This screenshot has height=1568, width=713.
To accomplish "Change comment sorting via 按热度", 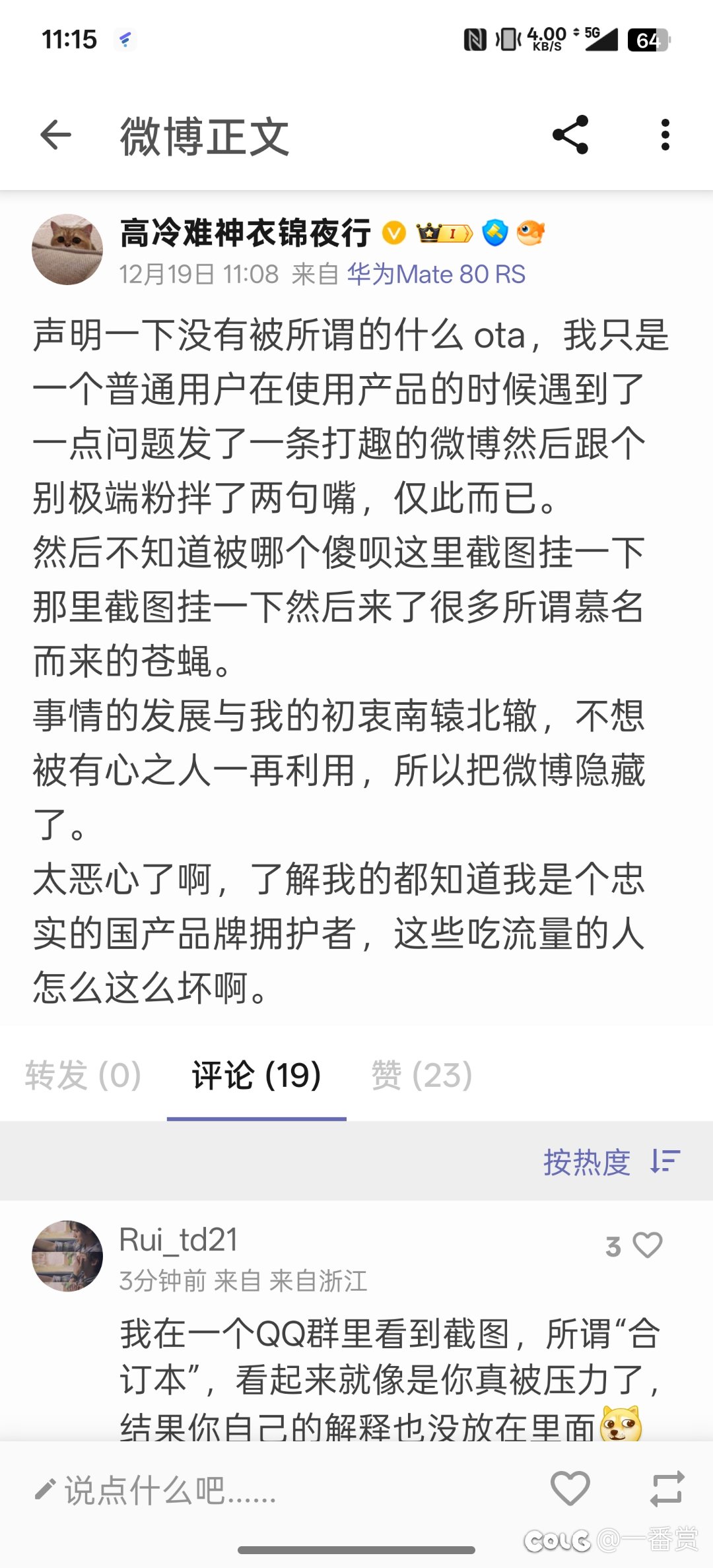I will point(611,1161).
